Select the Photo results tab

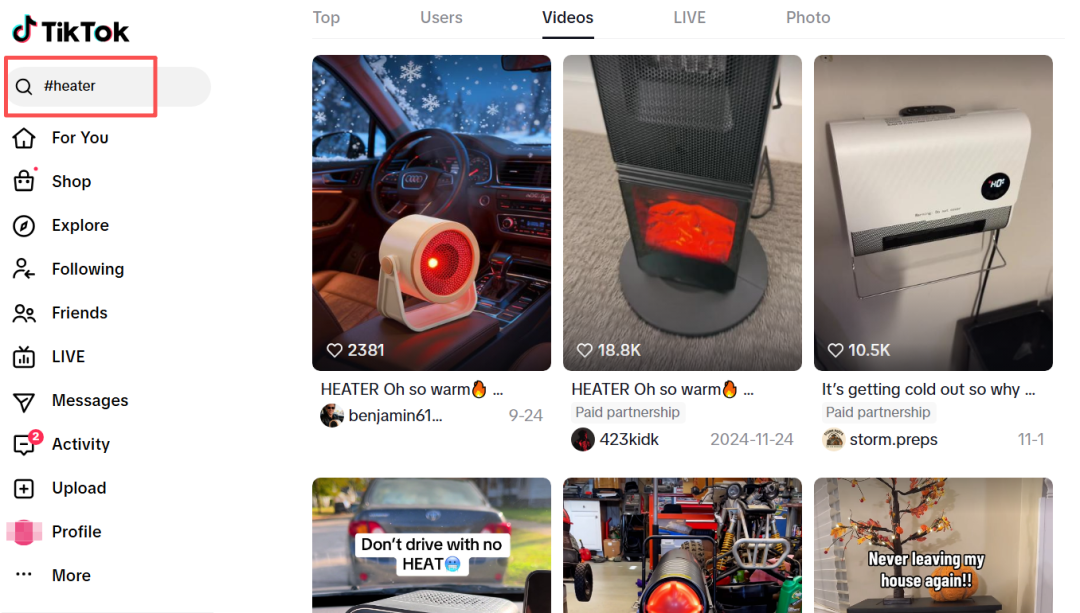pyautogui.click(x=808, y=18)
